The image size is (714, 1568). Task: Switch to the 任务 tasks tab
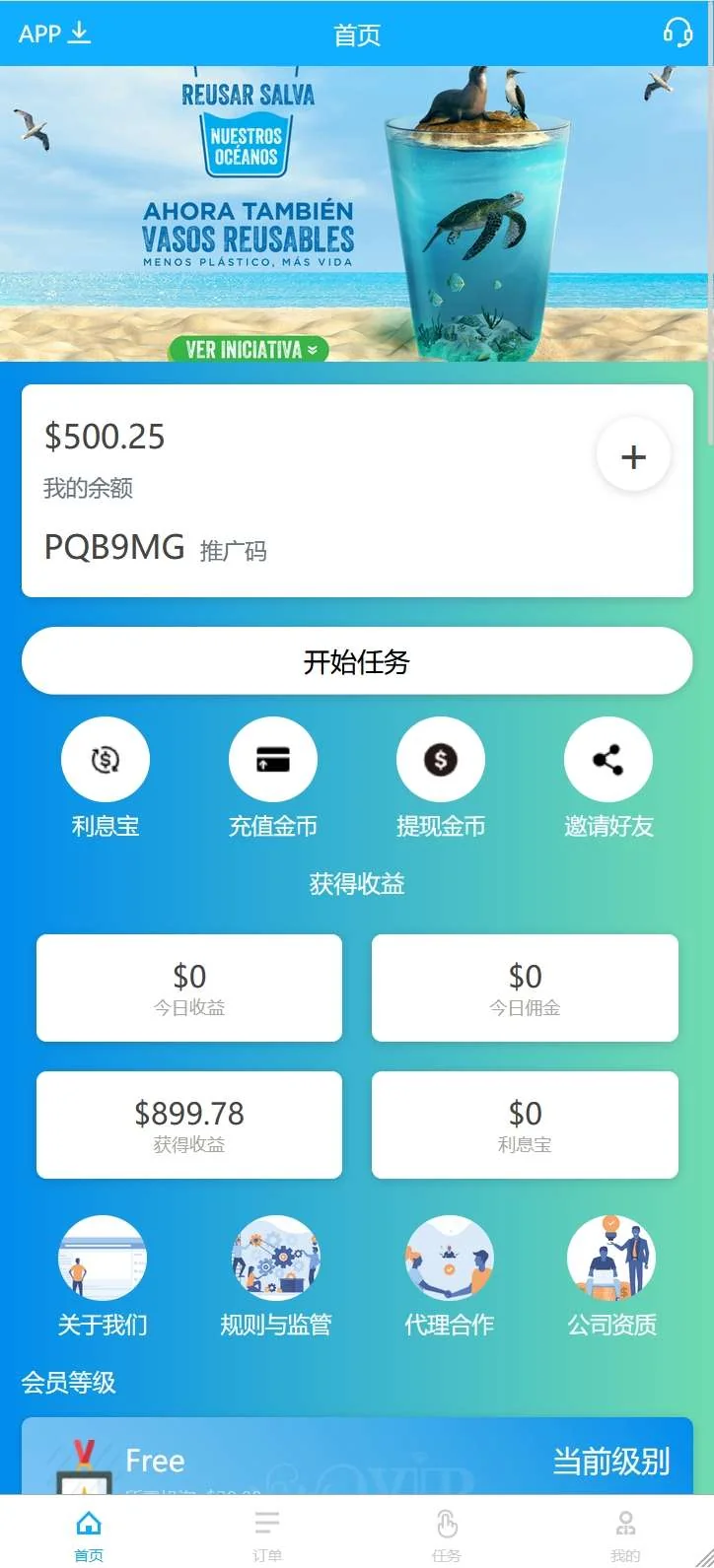447,1534
